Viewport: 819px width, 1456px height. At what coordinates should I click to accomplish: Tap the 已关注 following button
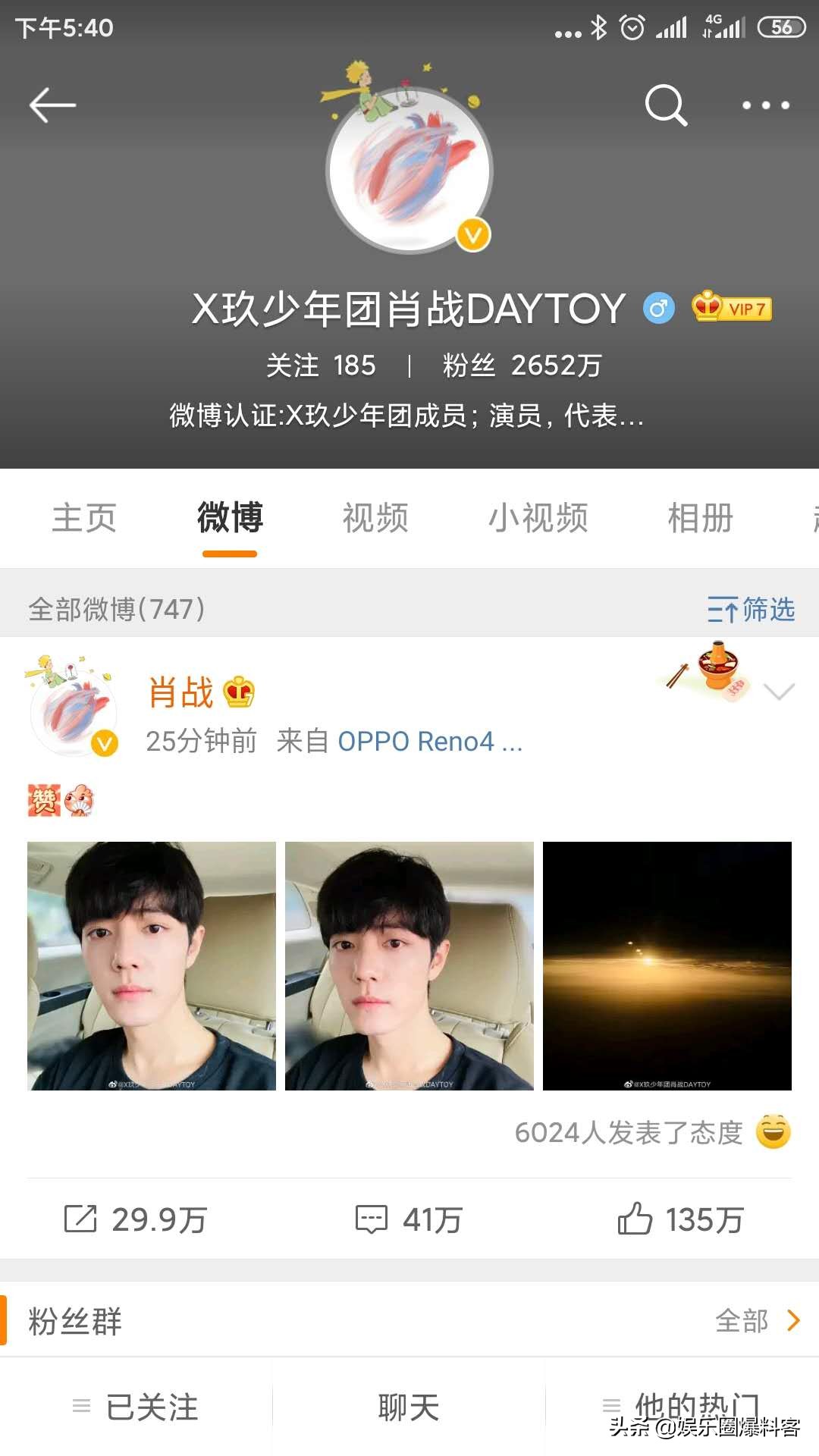(x=136, y=1407)
